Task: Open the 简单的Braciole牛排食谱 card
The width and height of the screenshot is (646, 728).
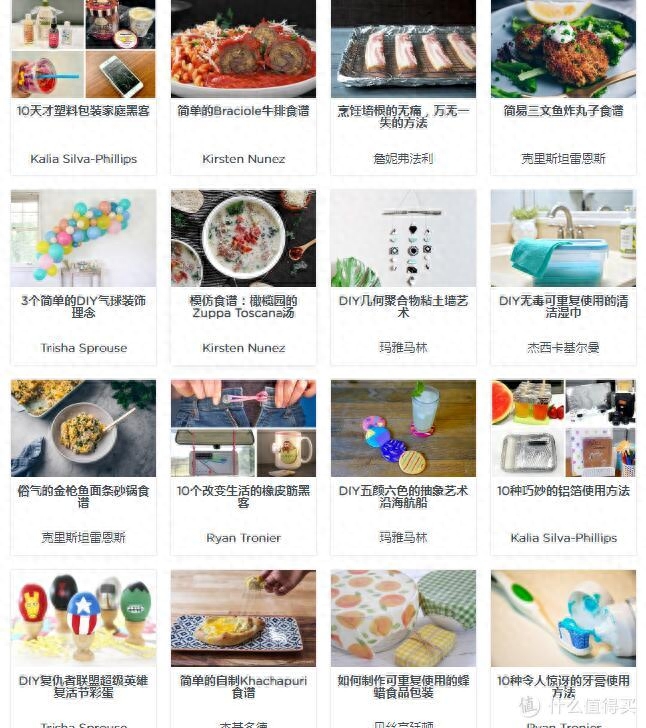Action: (243, 111)
